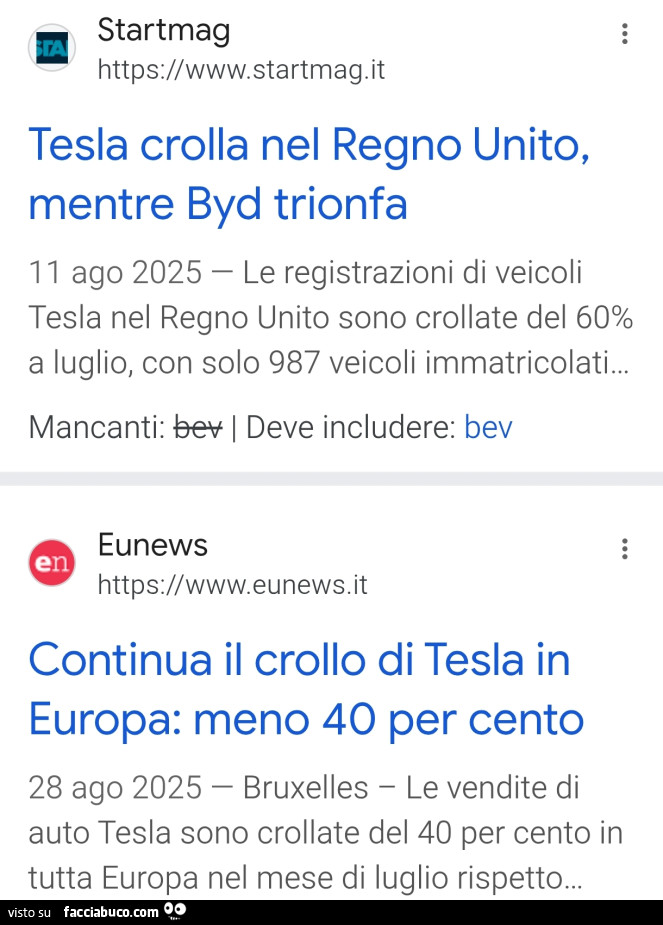Screen dimensions: 663x925
Task: Open the overflow menu for the Startmag result
Action: pyautogui.click(x=624, y=35)
